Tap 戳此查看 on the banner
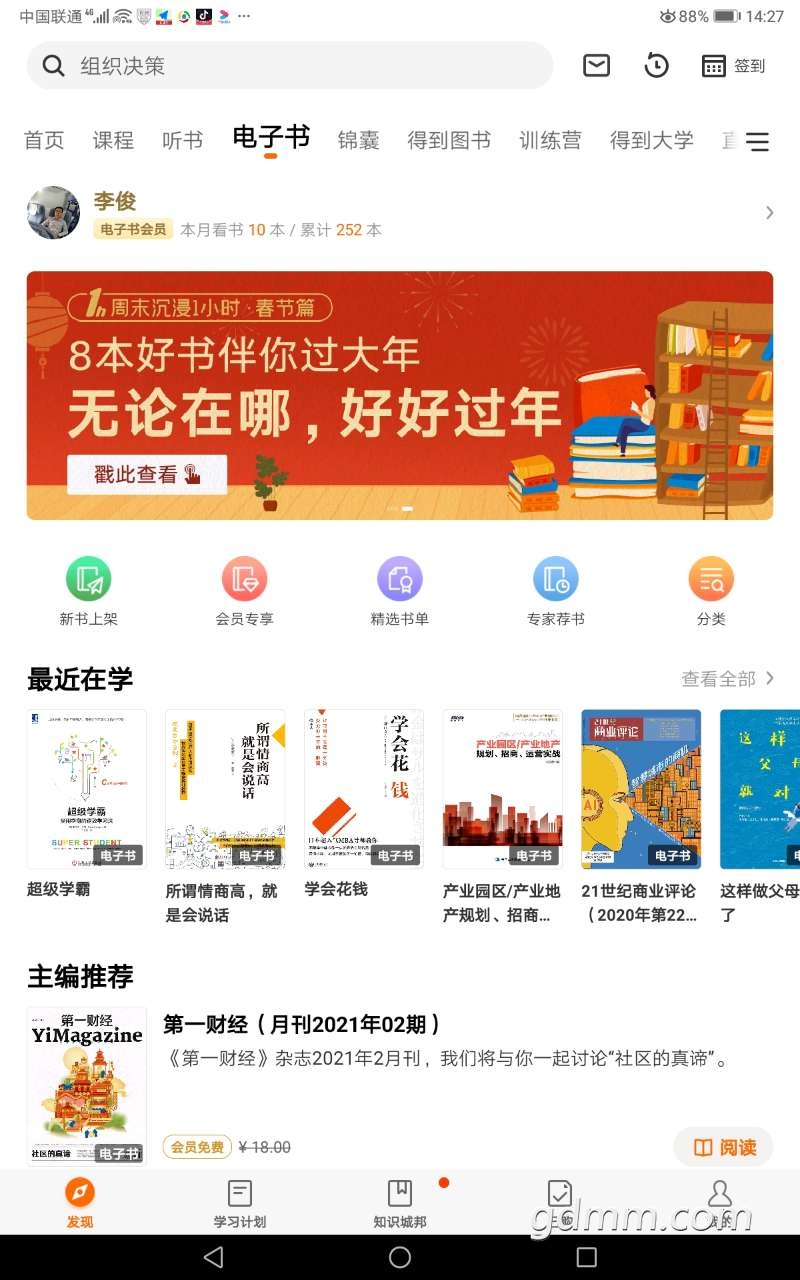800x1280 pixels. pos(147,475)
